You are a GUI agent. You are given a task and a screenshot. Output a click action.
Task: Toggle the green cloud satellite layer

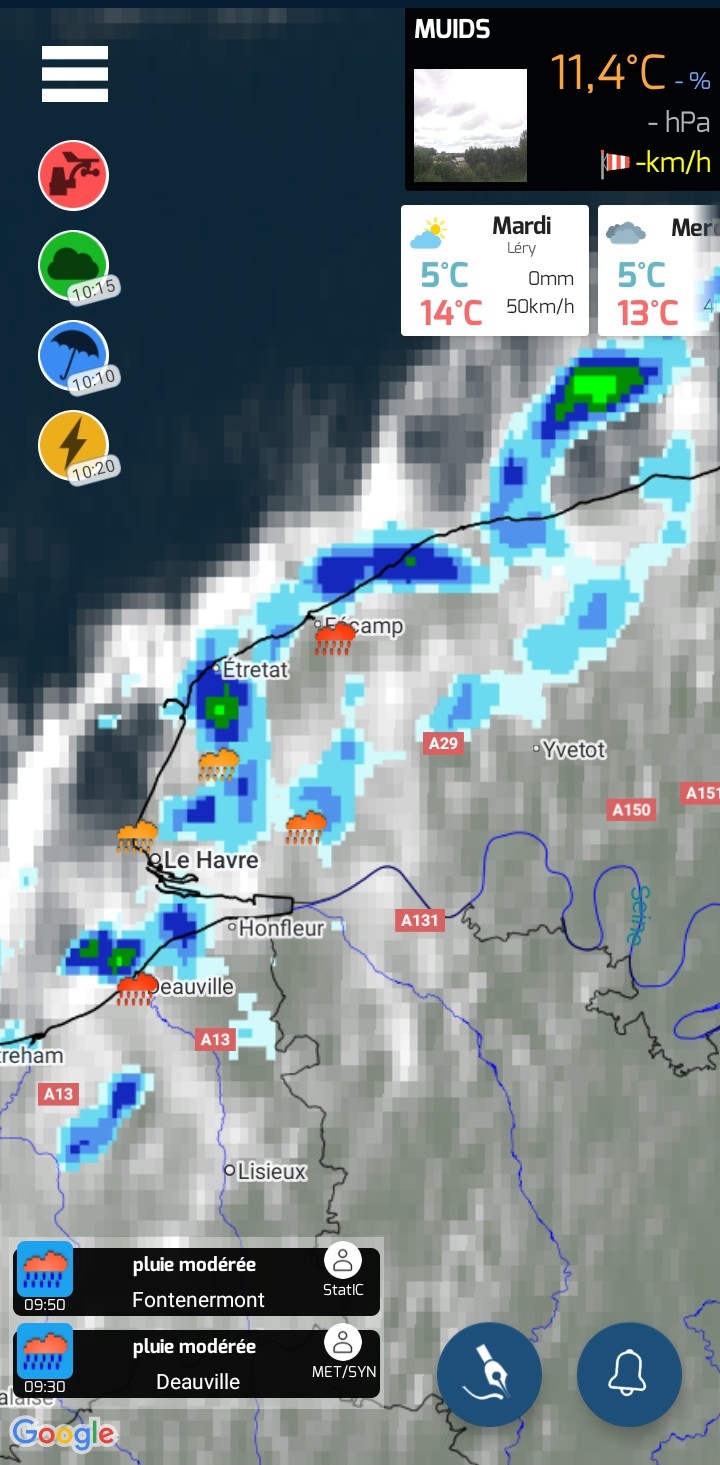(x=73, y=265)
